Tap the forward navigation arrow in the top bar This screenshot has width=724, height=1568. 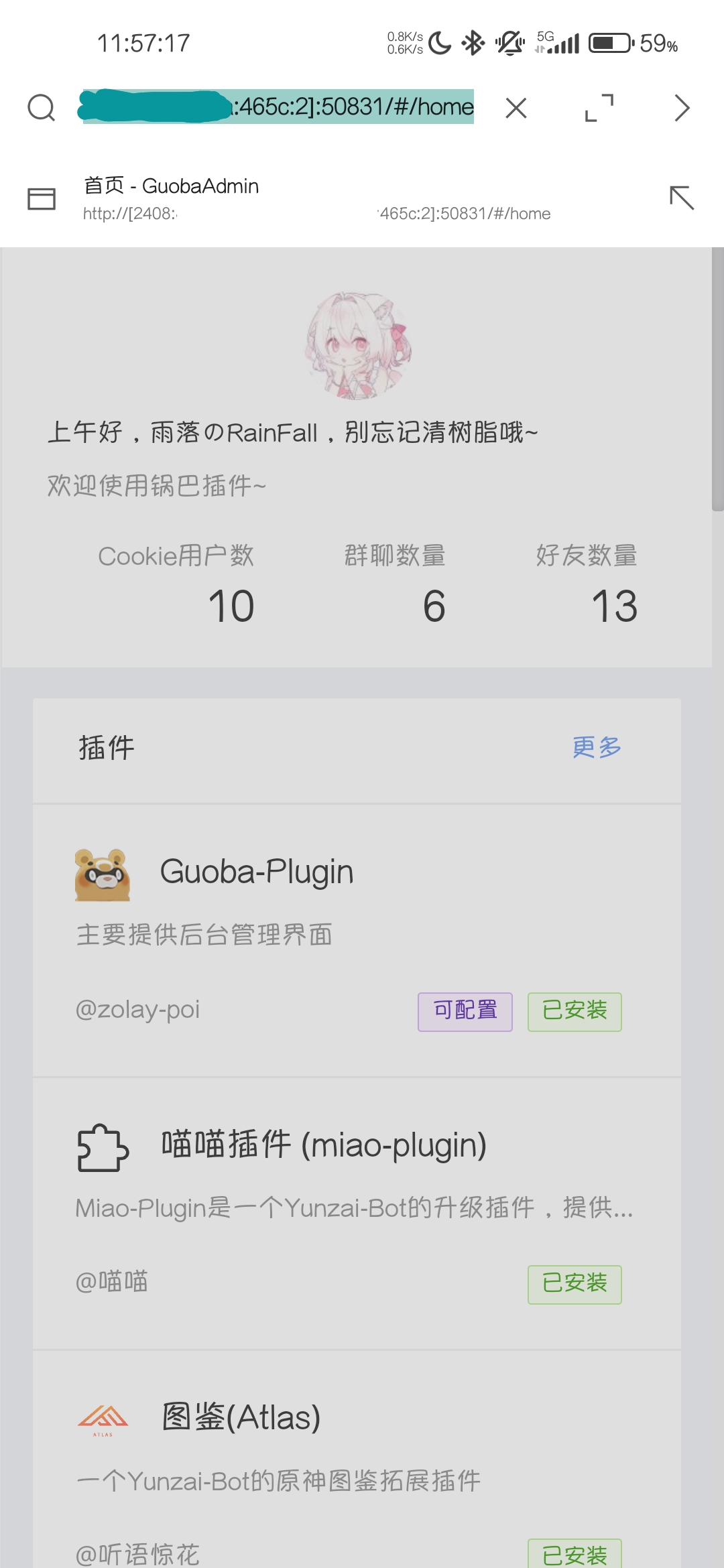(x=682, y=107)
